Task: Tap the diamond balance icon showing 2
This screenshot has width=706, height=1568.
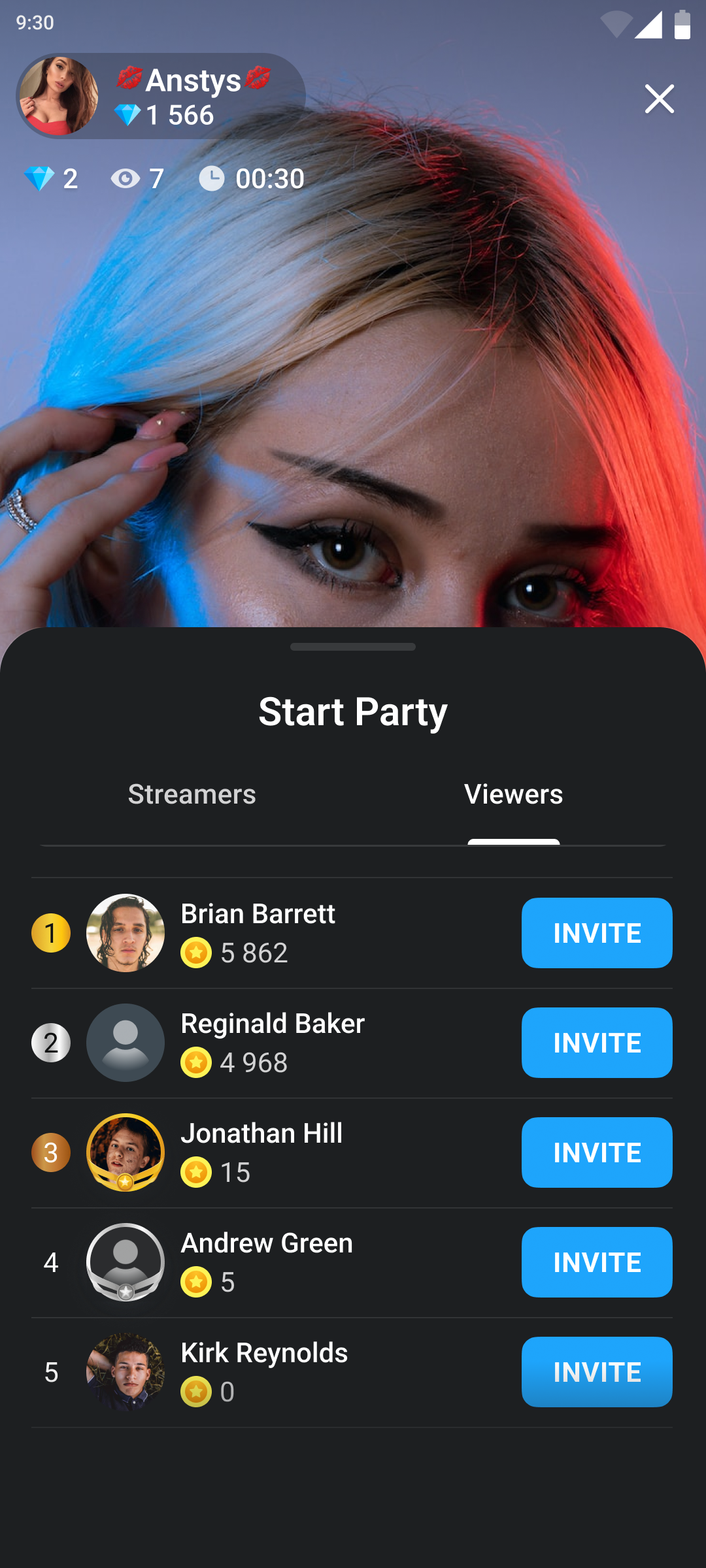Action: pos(41,178)
